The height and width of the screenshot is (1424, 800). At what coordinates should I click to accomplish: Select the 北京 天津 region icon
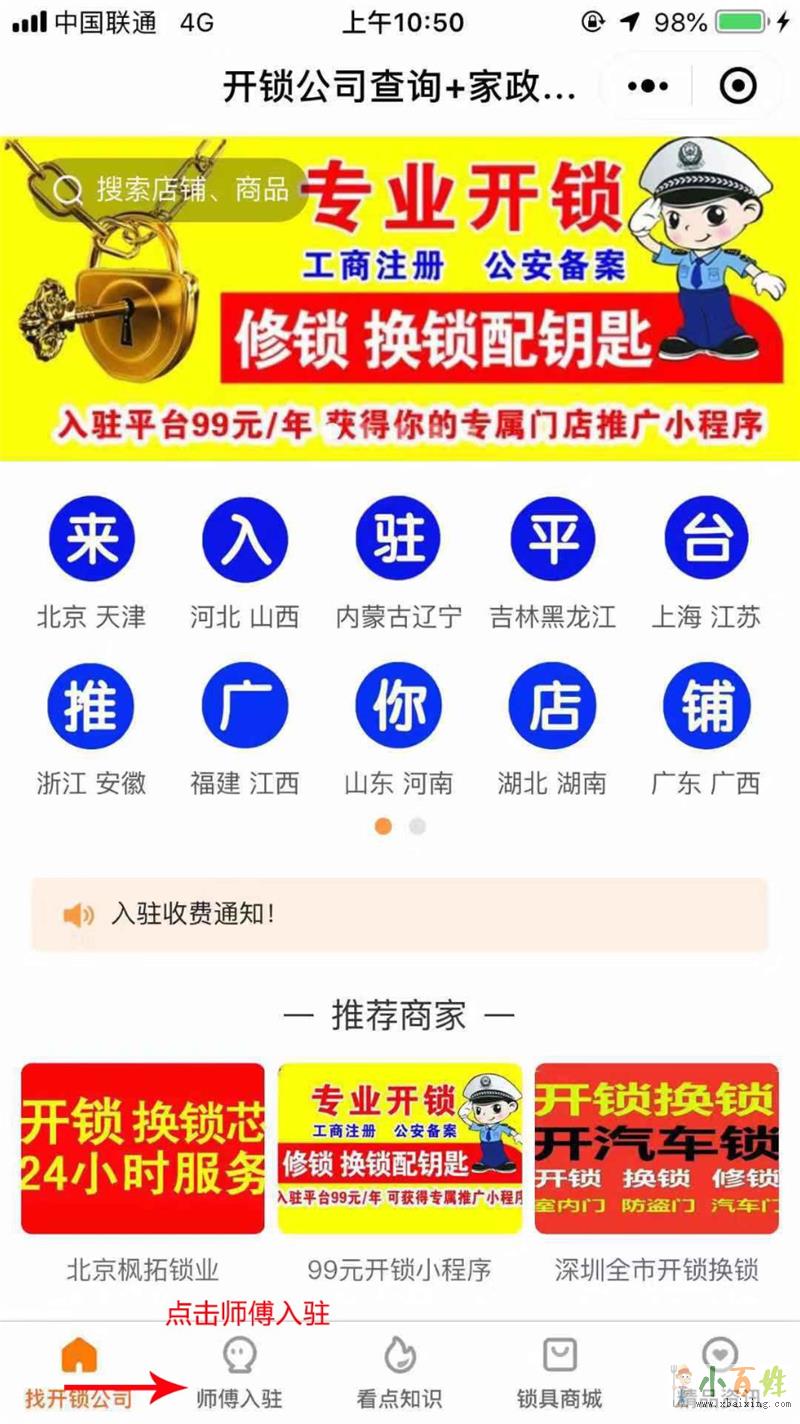pos(91,540)
